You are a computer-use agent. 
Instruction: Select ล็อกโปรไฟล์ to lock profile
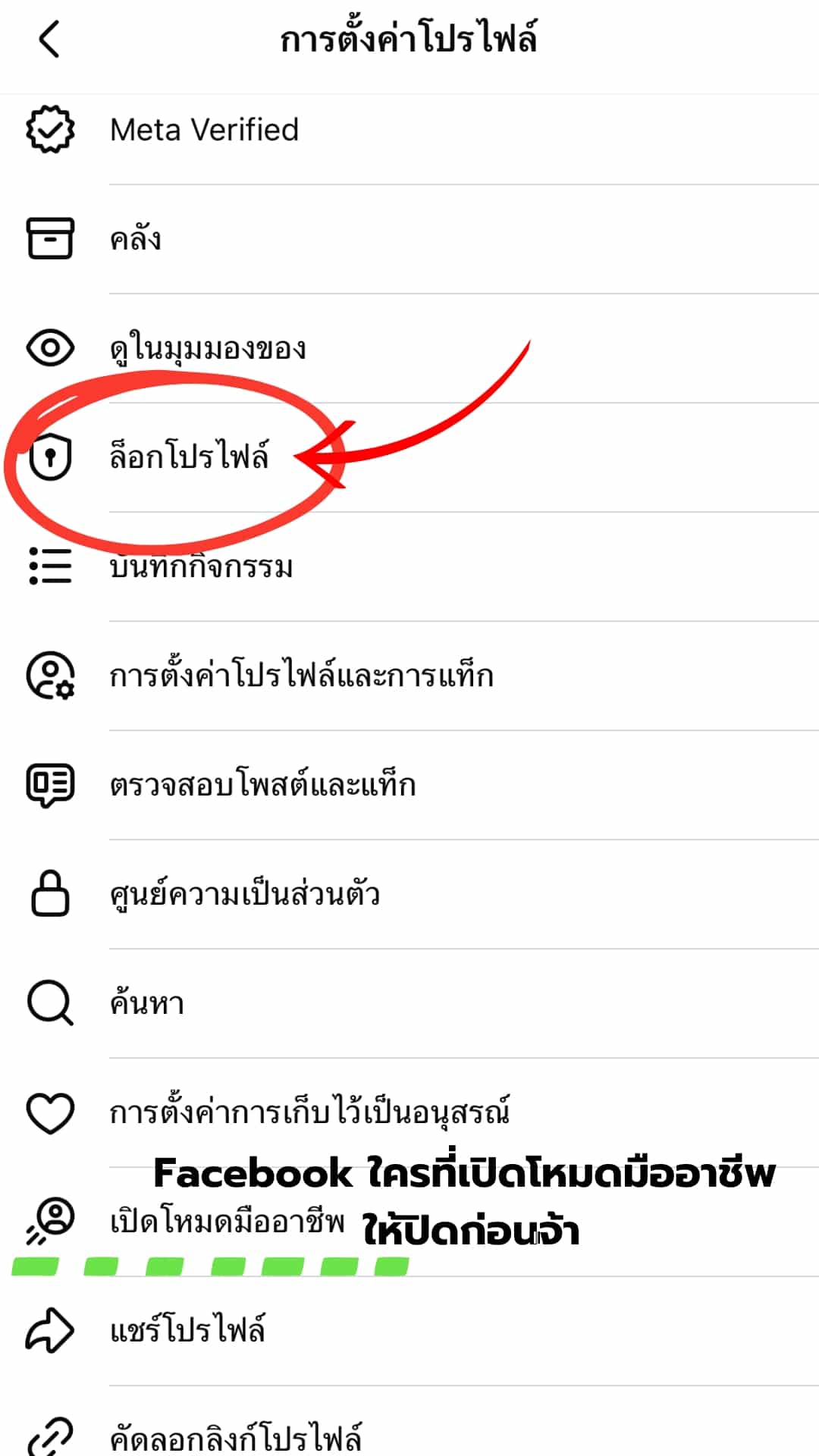point(409,457)
